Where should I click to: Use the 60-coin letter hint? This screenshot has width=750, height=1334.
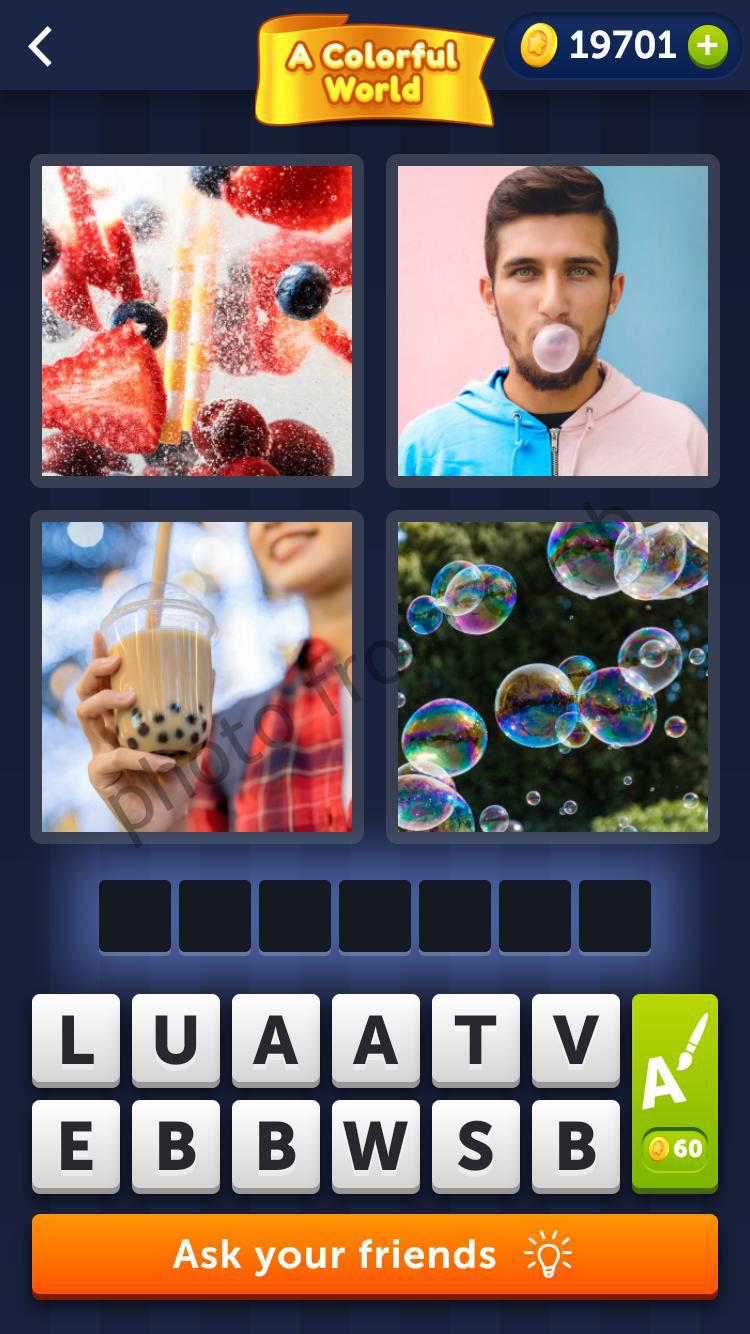tap(675, 1092)
